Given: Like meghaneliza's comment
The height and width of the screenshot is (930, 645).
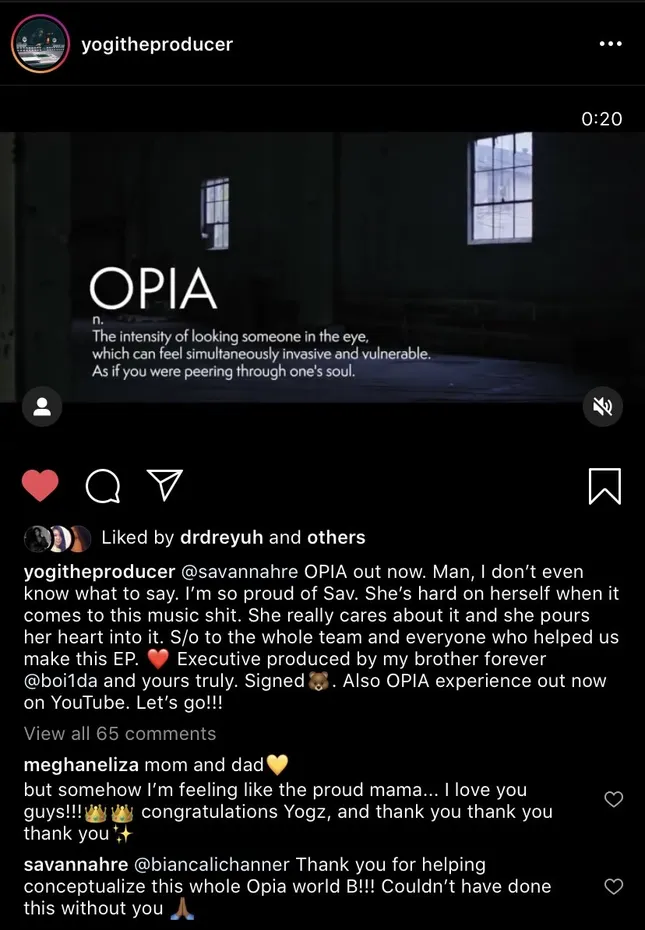Looking at the screenshot, I should 614,799.
